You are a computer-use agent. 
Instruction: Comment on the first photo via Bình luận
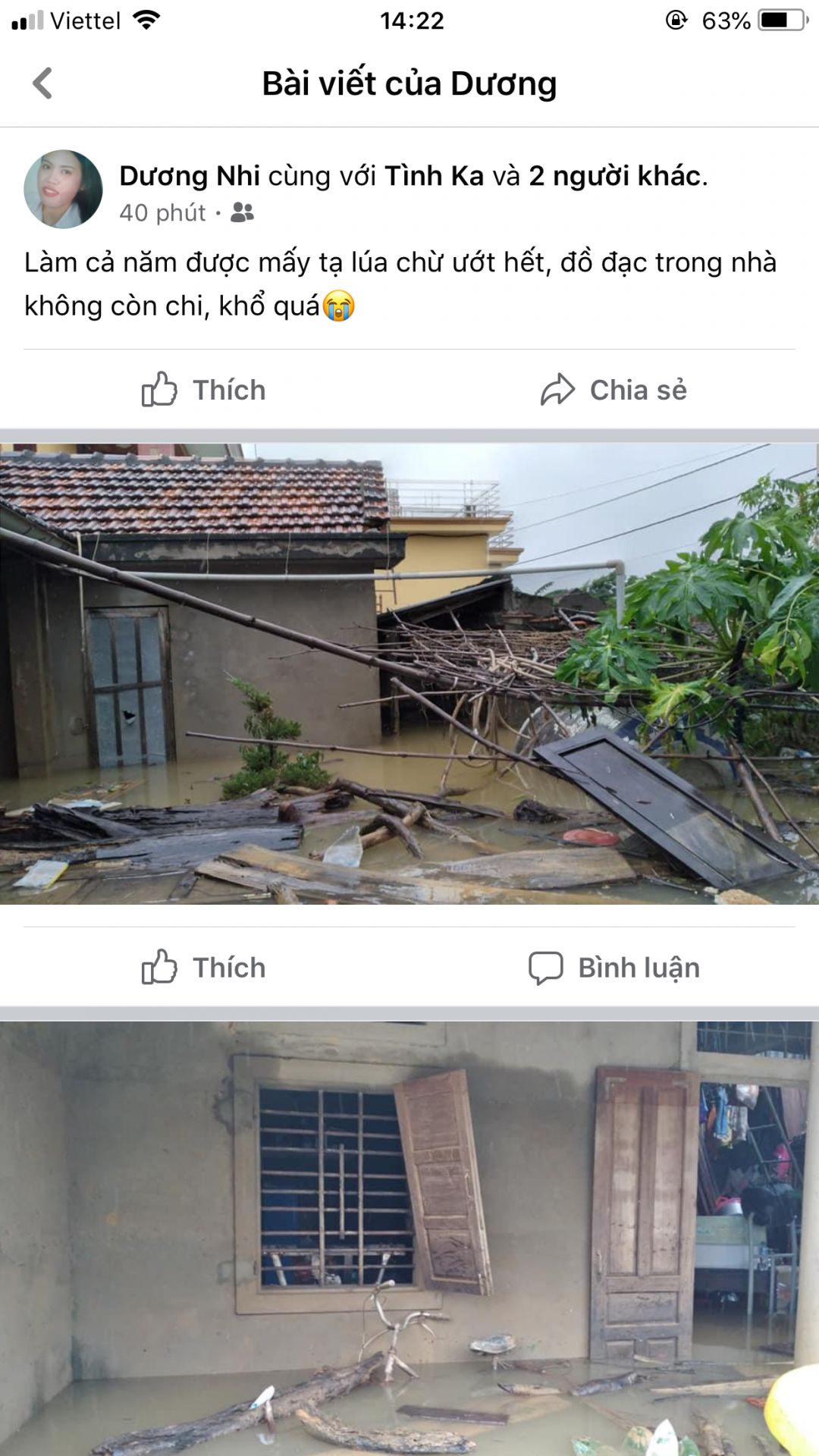(x=613, y=968)
